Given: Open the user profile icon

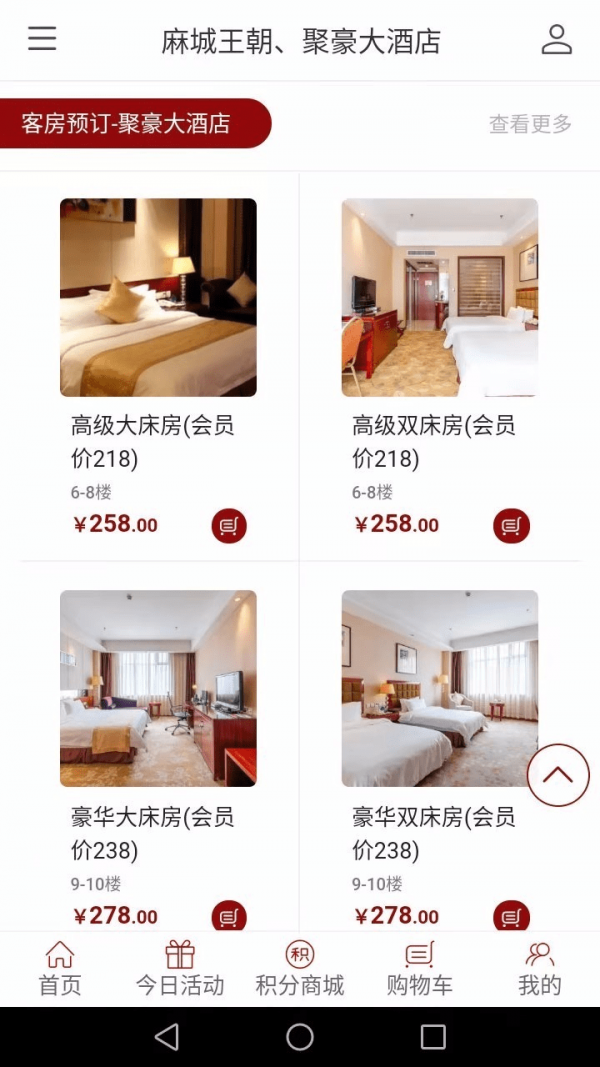Looking at the screenshot, I should click(556, 39).
